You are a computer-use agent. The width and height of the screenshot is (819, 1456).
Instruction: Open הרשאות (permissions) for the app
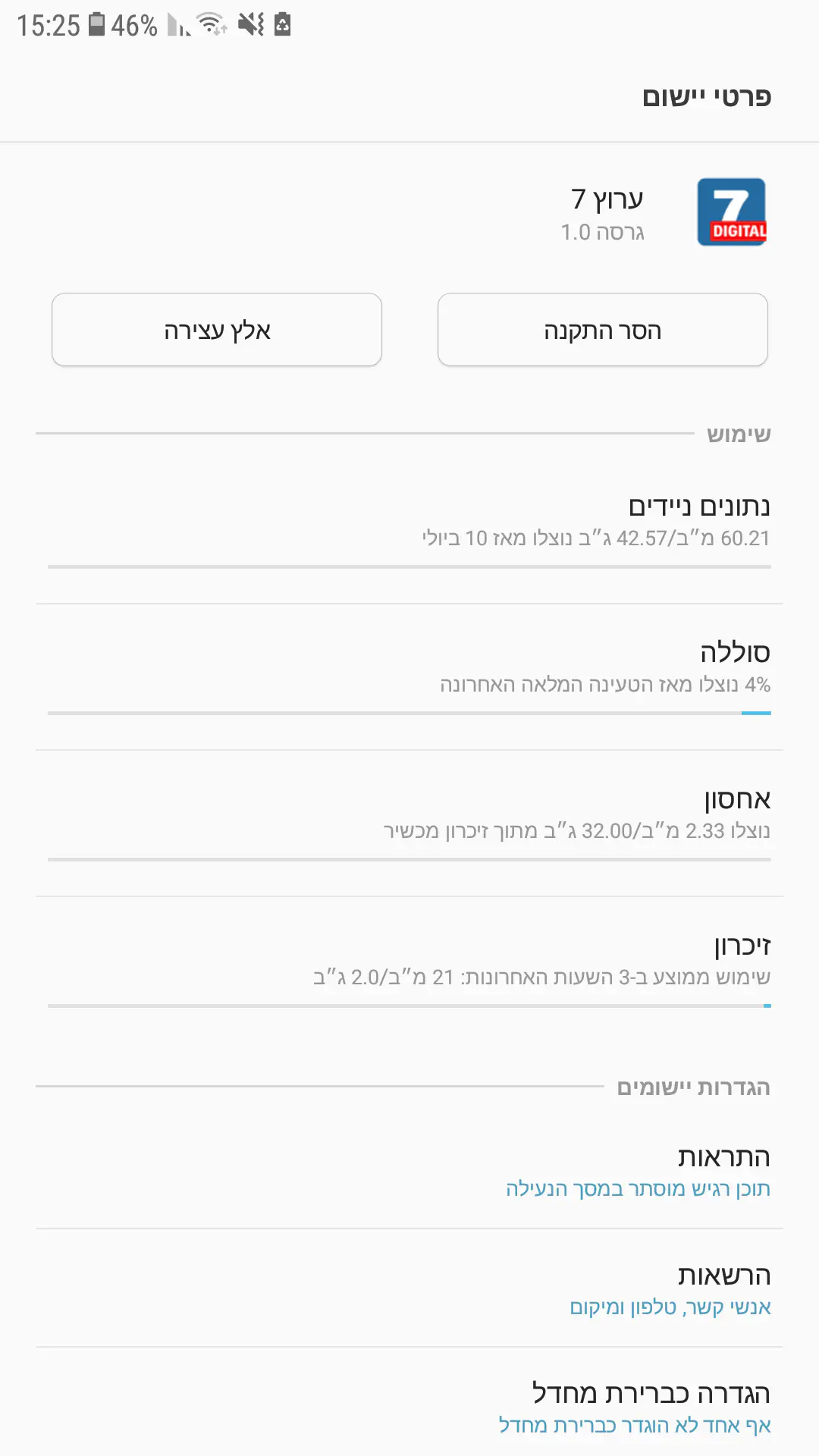pyautogui.click(x=409, y=1290)
